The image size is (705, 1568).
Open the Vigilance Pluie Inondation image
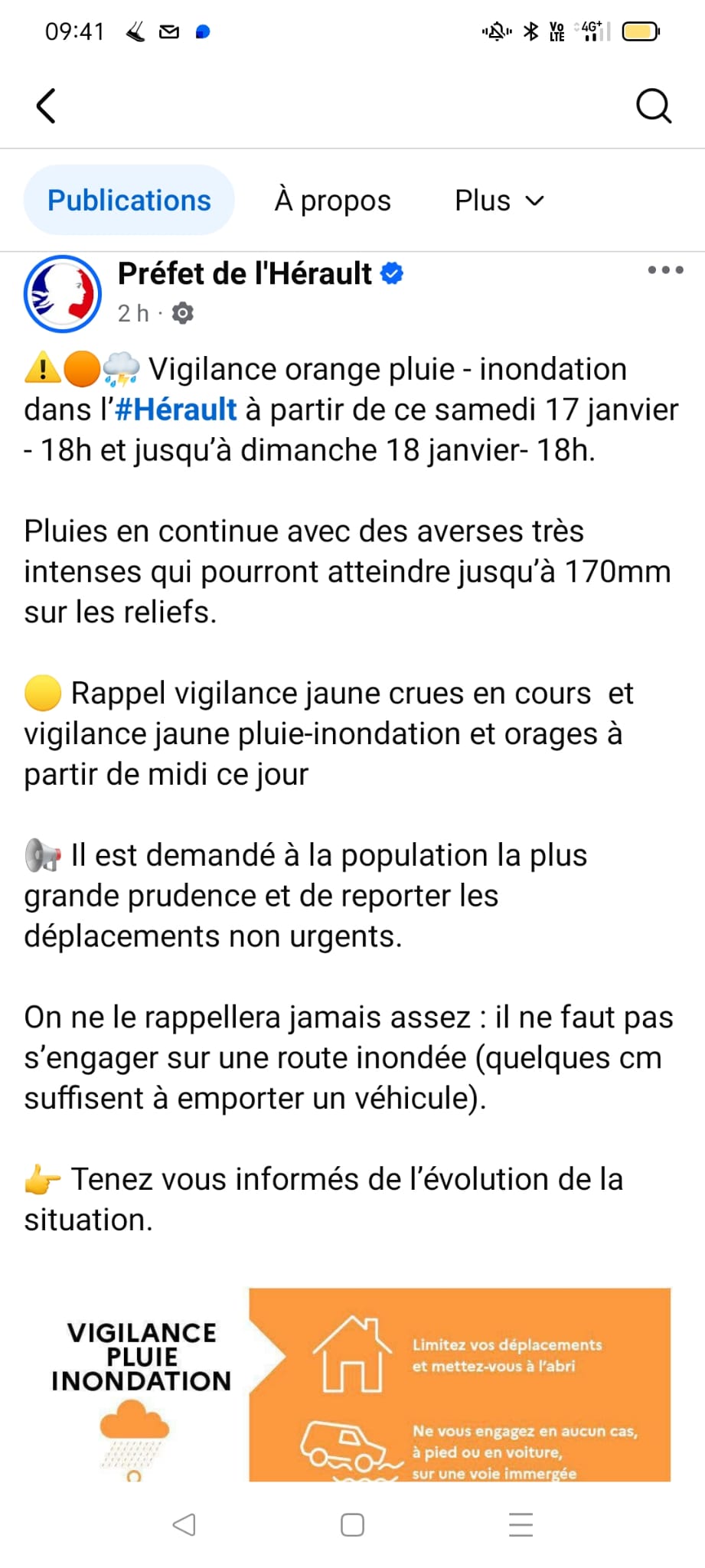(352, 1384)
